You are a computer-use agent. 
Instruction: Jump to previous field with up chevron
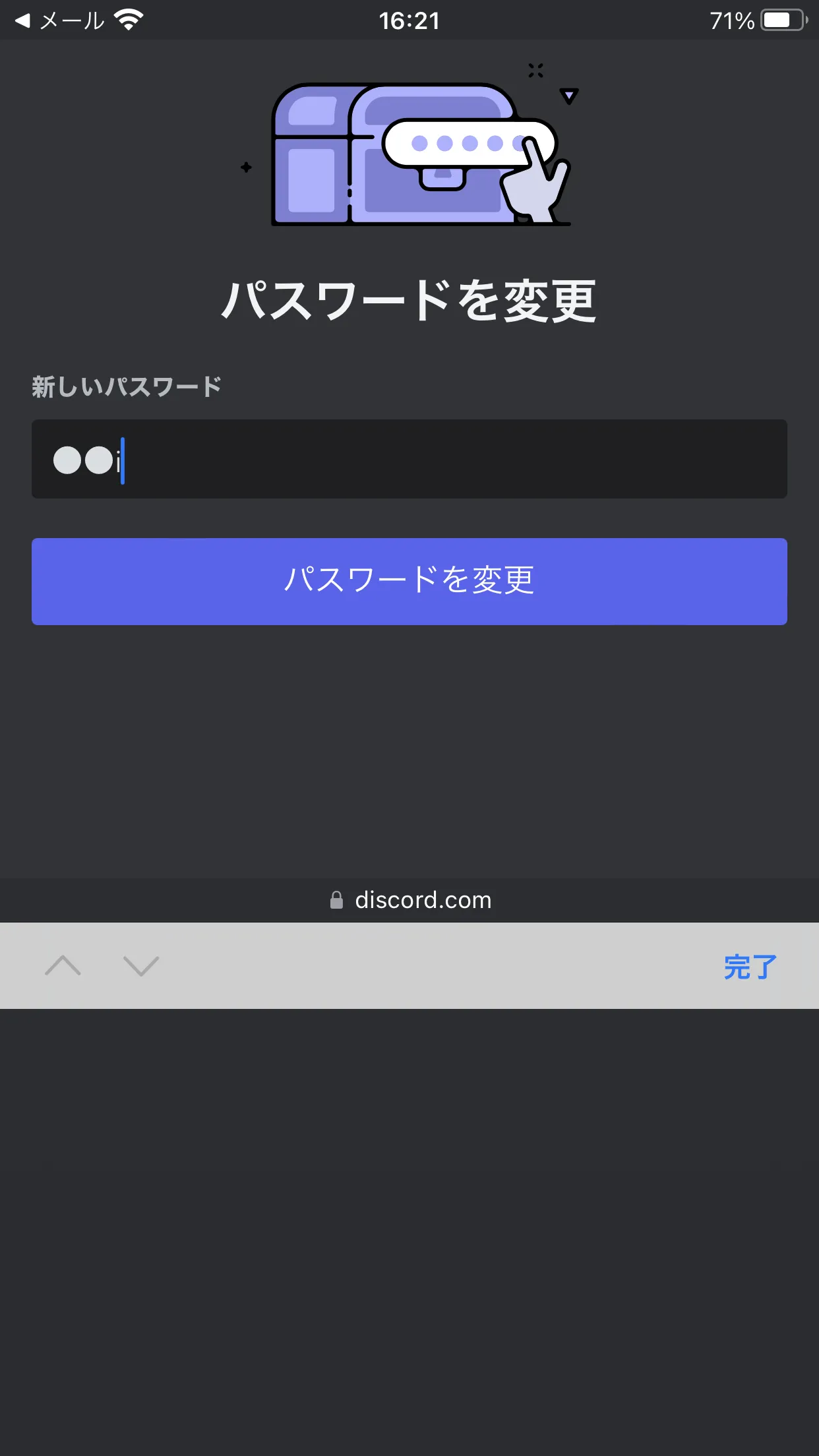63,966
